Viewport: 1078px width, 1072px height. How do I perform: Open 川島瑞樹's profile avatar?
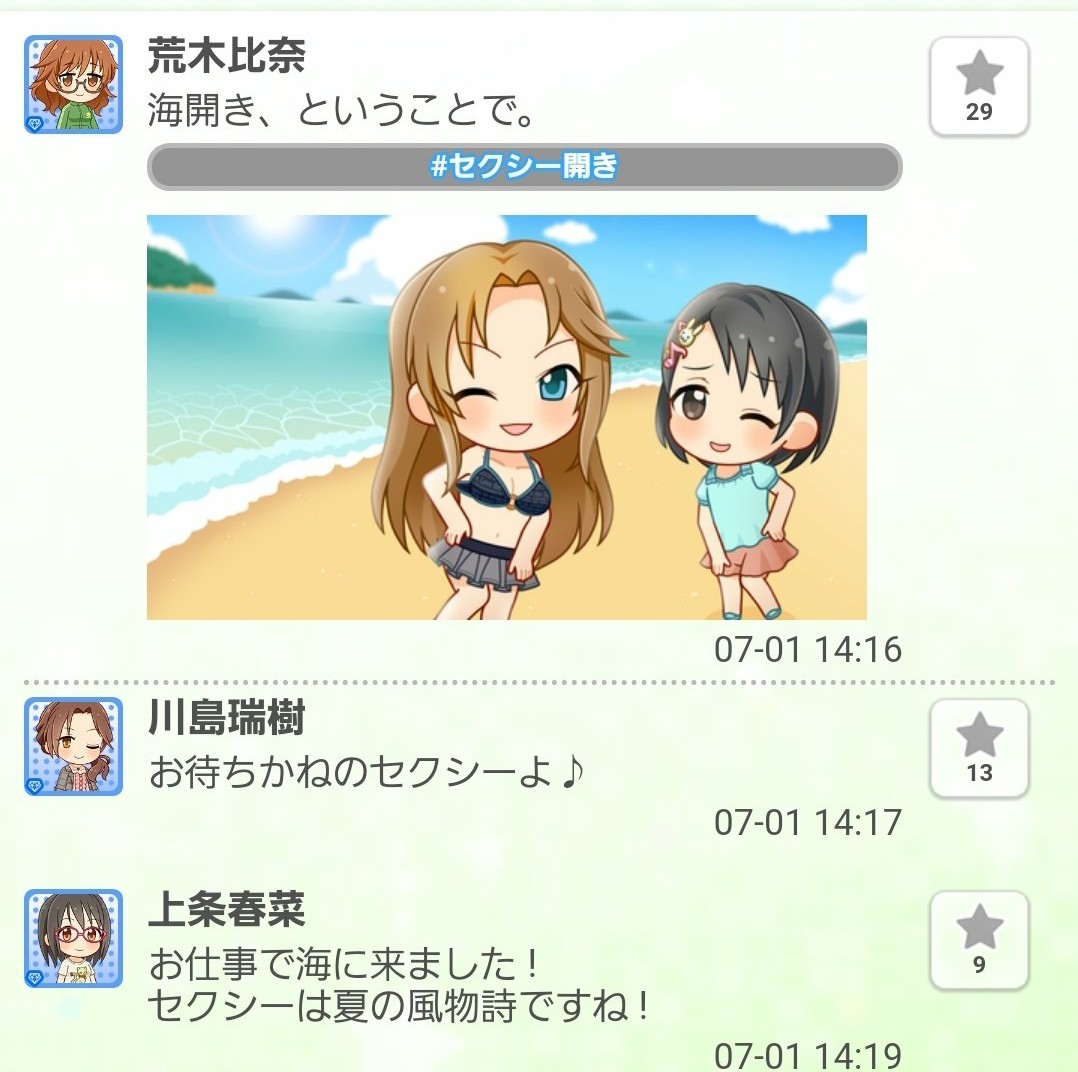[74, 747]
